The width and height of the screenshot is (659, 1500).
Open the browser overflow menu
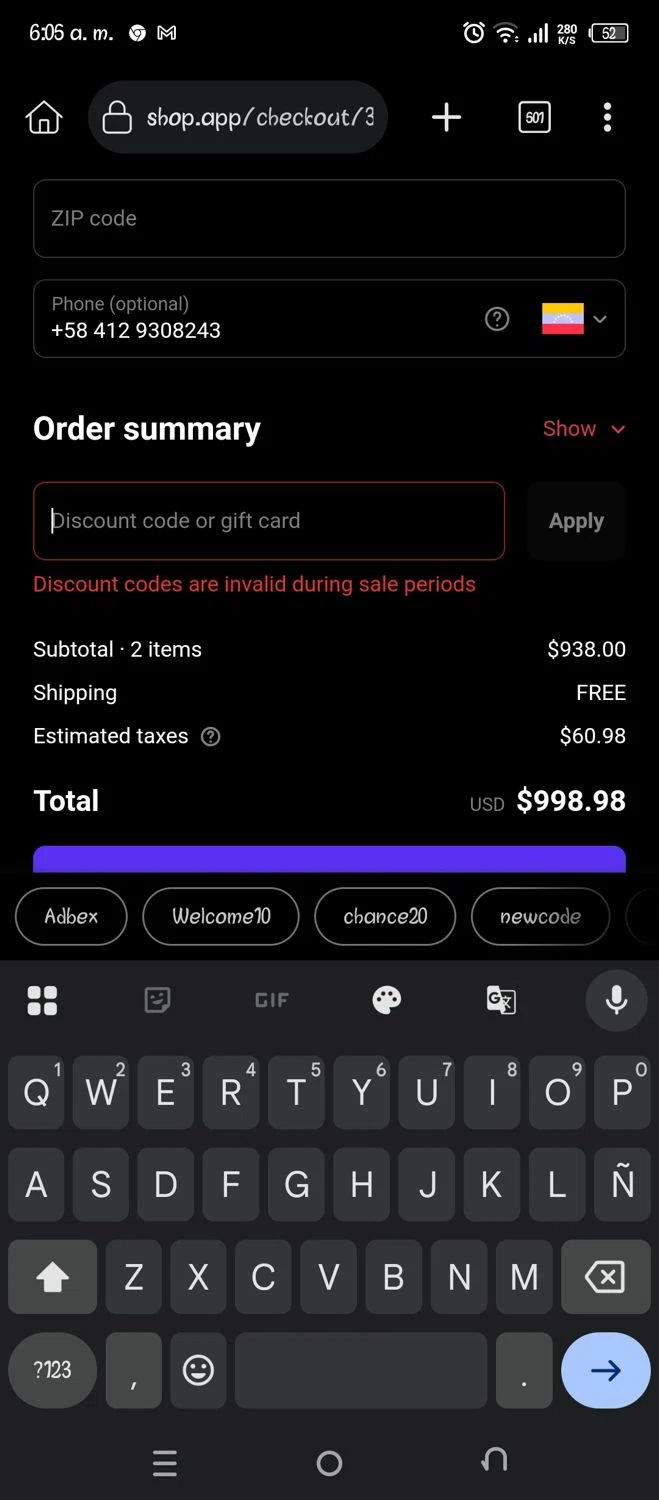pos(607,118)
